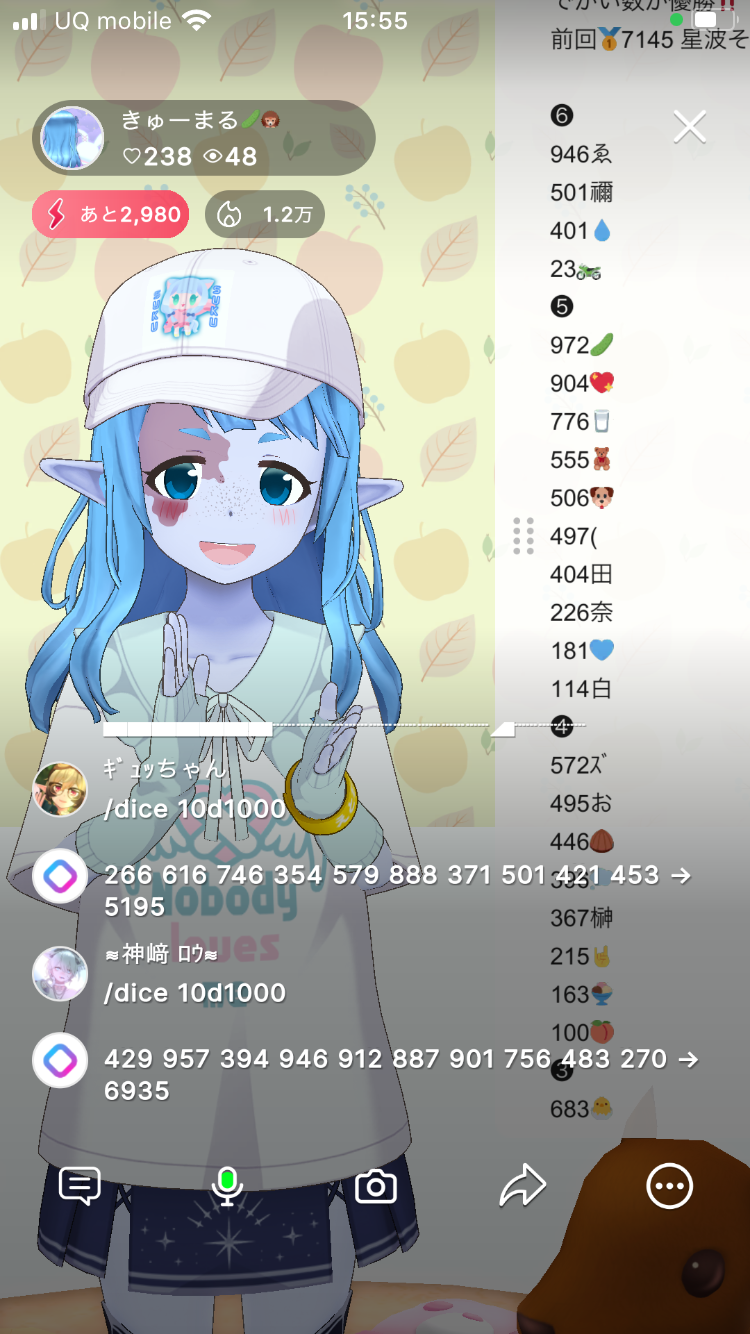The height and width of the screenshot is (1334, 750).
Task: Share this live stream
Action: [x=522, y=1187]
